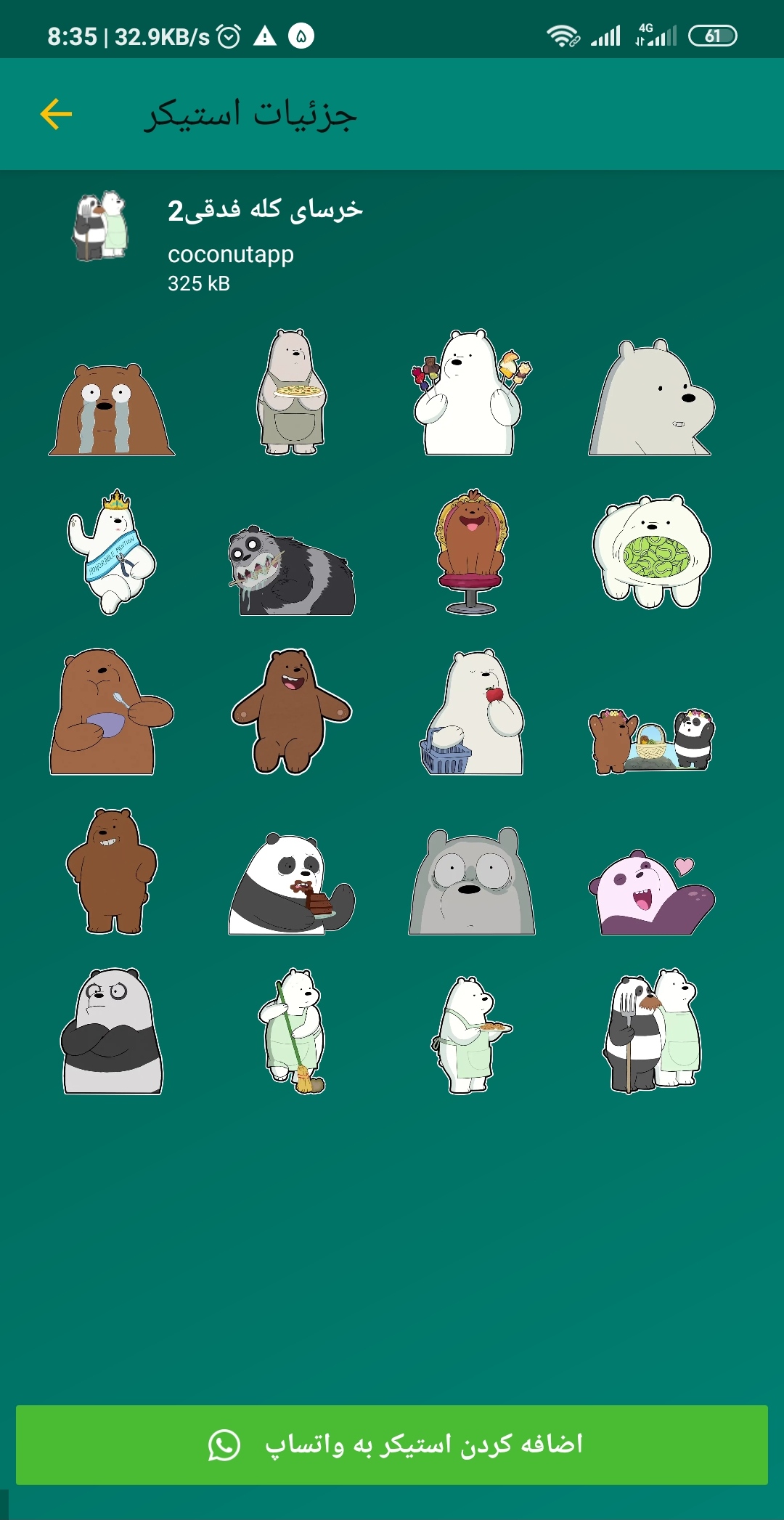784x1520 pixels.
Task: View the polar bear side profile sticker
Action: [x=651, y=398]
